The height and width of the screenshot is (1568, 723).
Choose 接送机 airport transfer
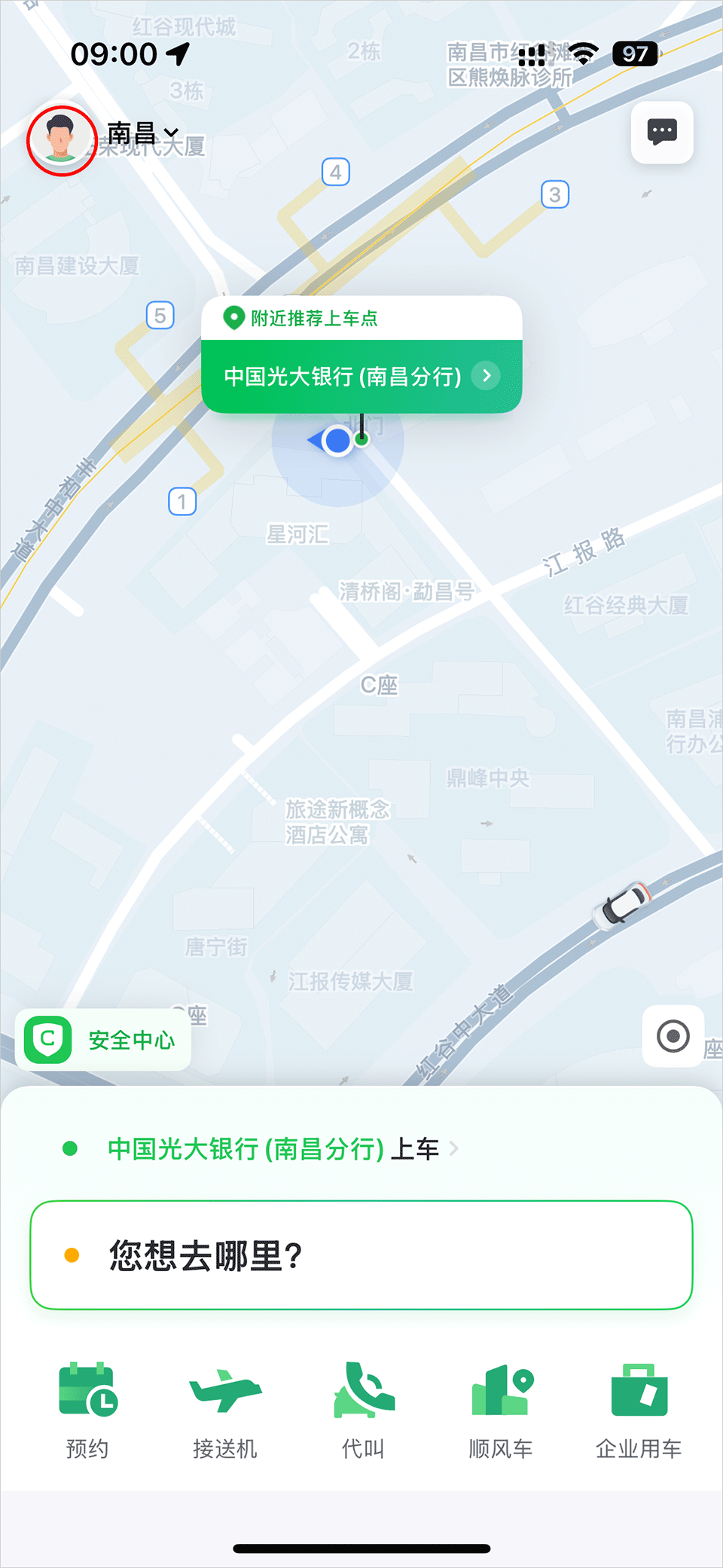tap(225, 1409)
